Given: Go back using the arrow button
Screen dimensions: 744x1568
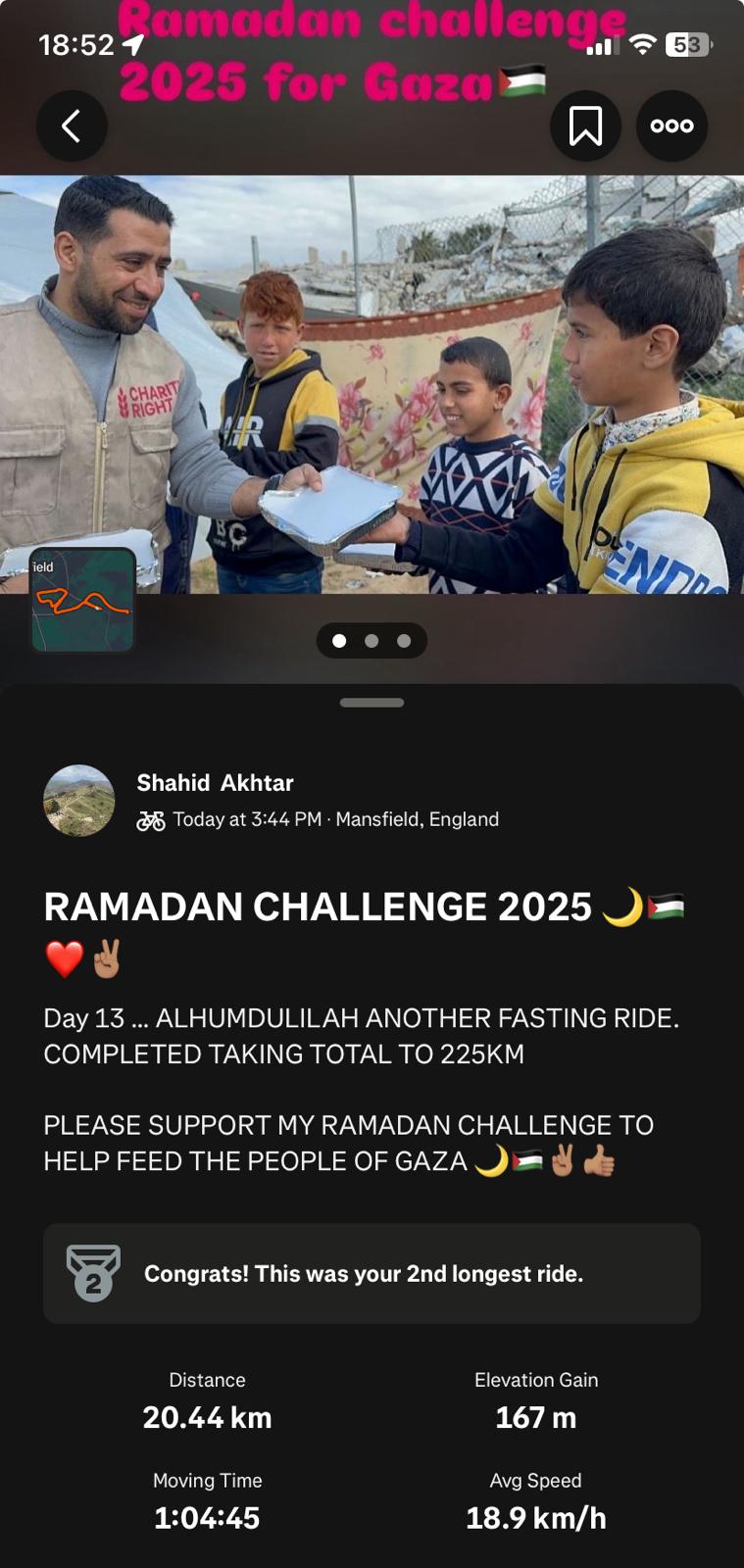Looking at the screenshot, I should coord(72,125).
